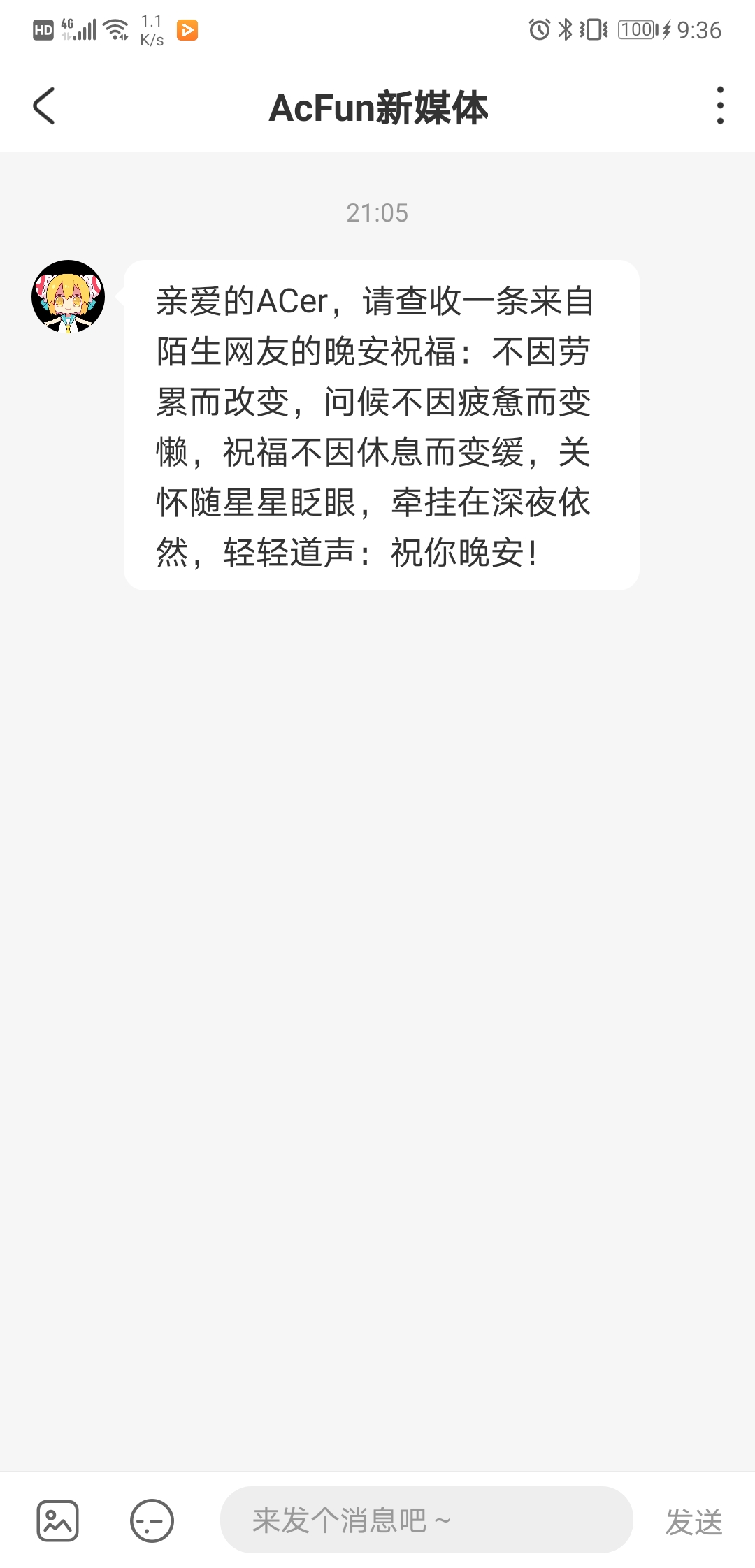Tap the 发送 send button
The height and width of the screenshot is (1568, 755).
(693, 1522)
